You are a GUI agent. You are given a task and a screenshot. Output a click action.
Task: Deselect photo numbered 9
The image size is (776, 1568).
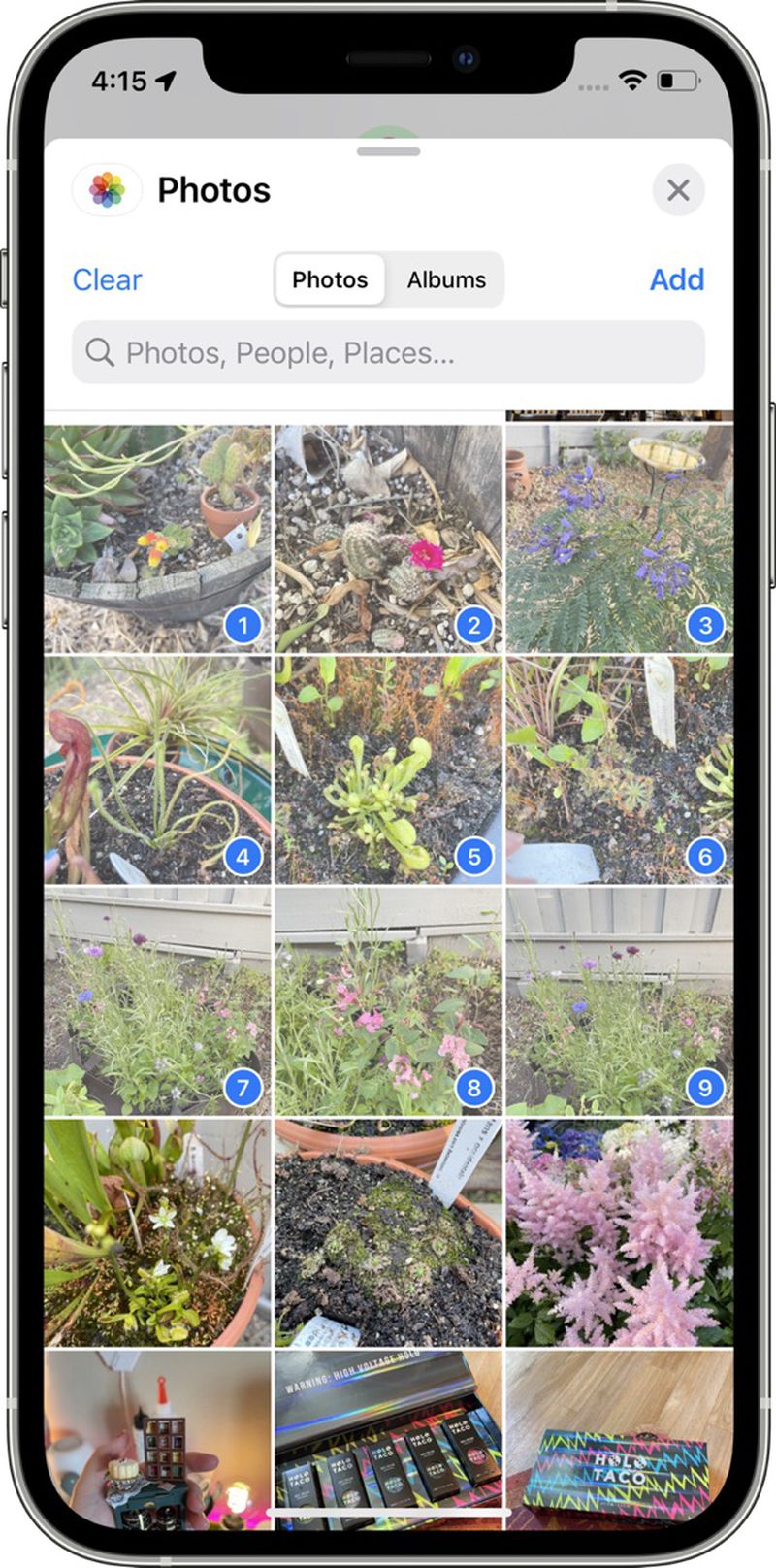(x=619, y=1000)
